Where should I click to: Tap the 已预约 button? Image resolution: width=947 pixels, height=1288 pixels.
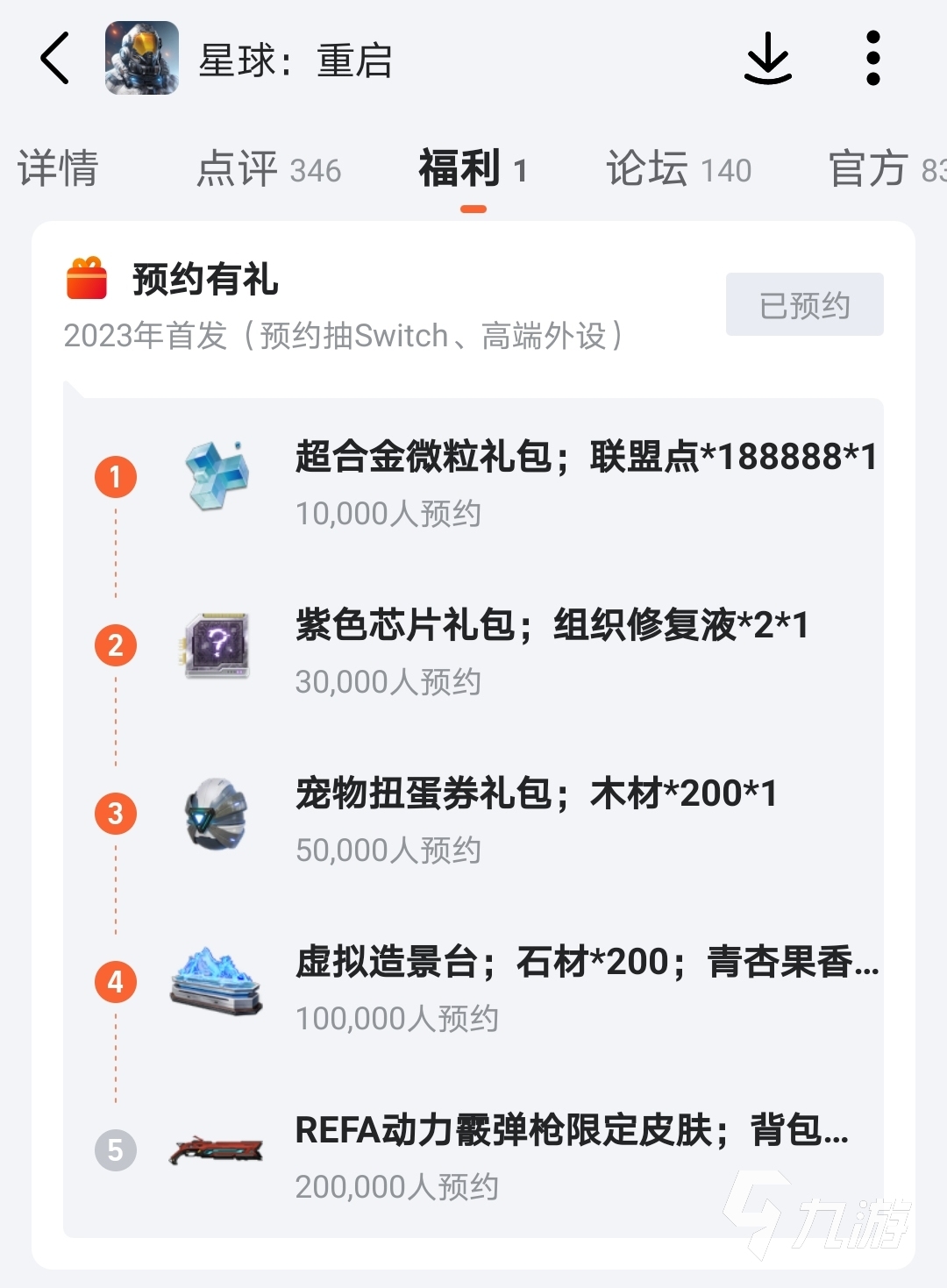point(804,305)
